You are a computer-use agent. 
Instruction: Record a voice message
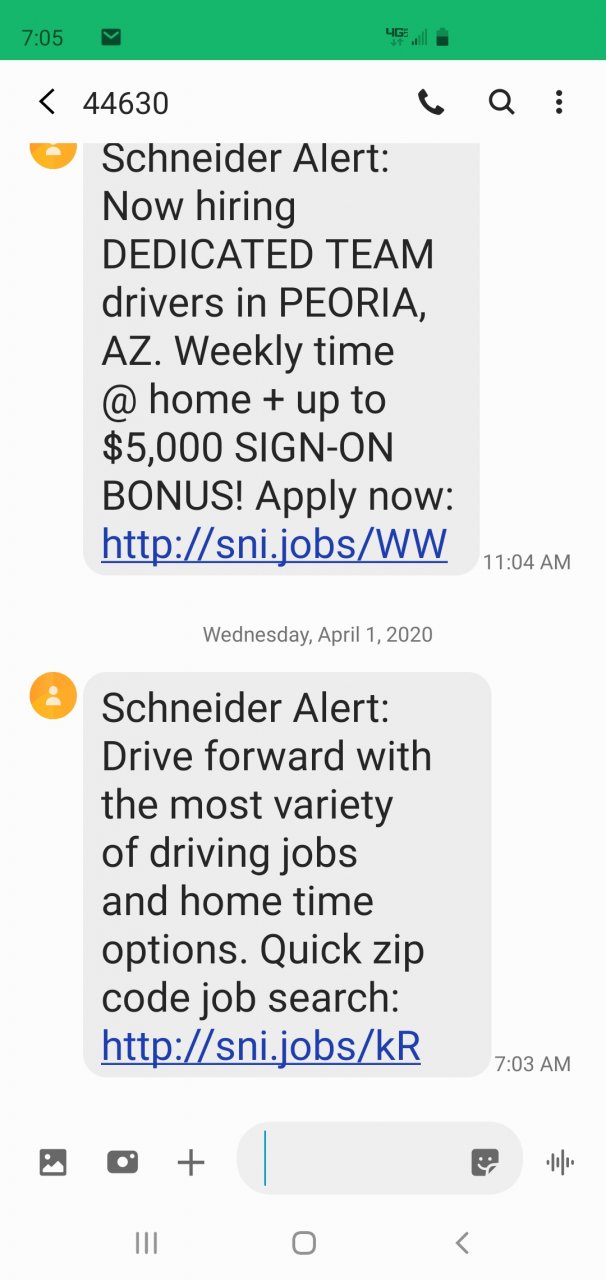pos(560,1162)
